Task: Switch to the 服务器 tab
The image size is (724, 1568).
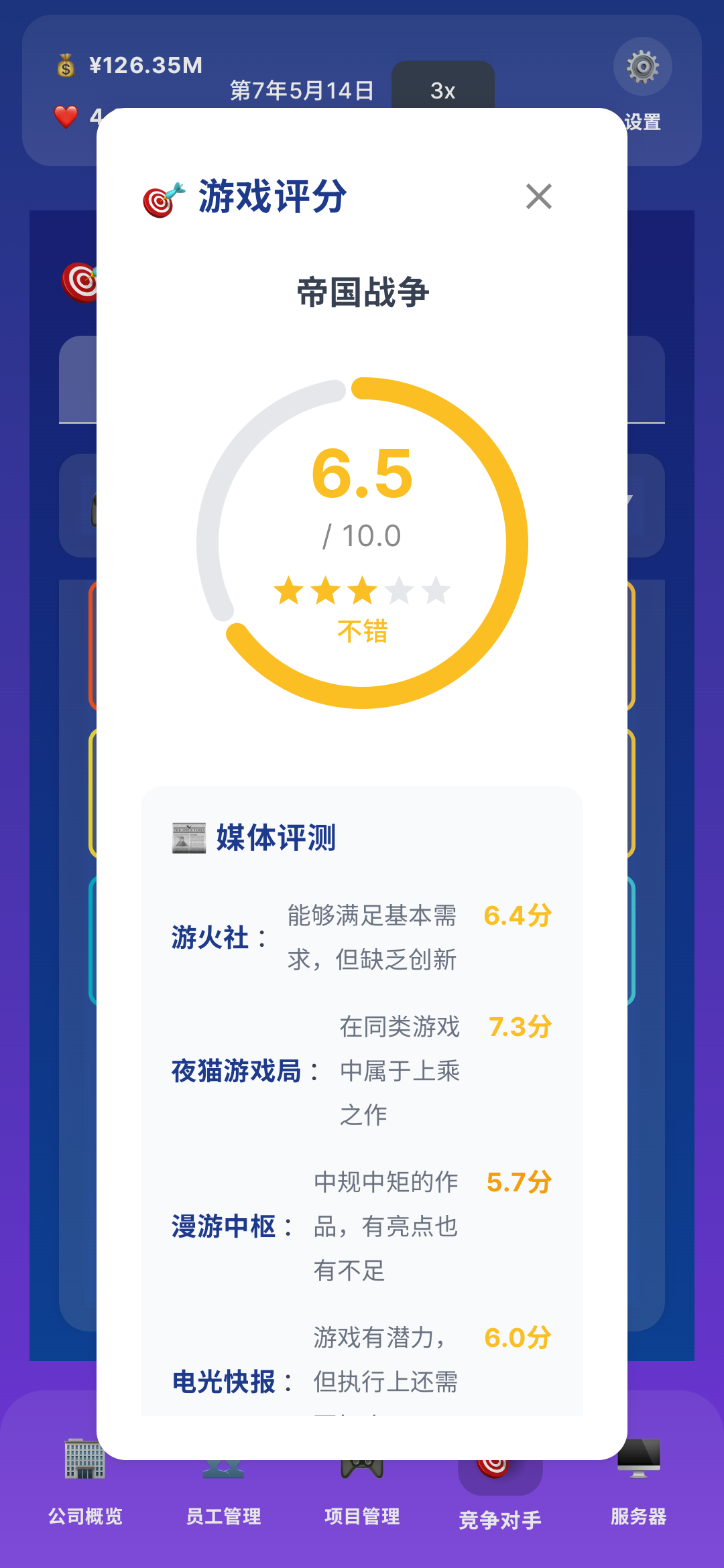Action: tap(638, 1515)
